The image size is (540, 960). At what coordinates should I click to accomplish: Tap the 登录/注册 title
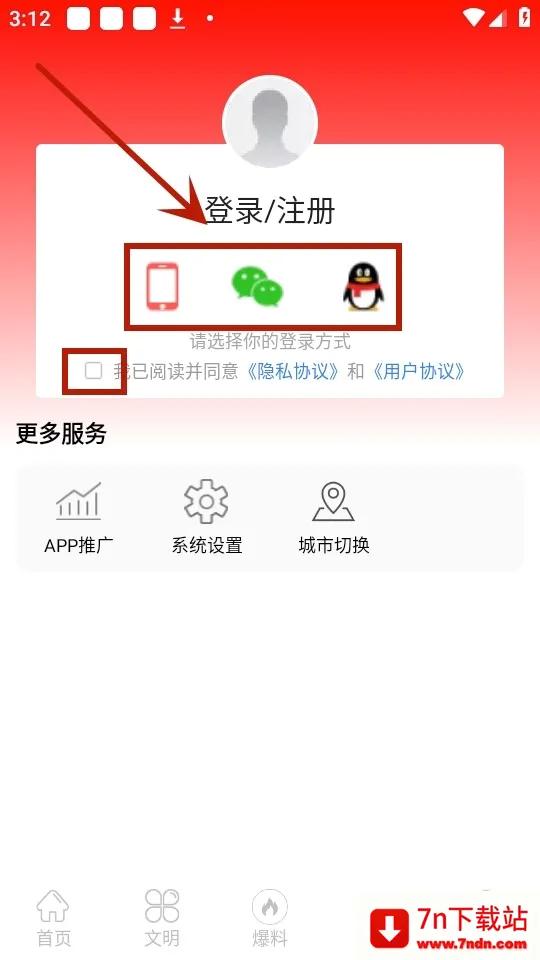(x=270, y=211)
